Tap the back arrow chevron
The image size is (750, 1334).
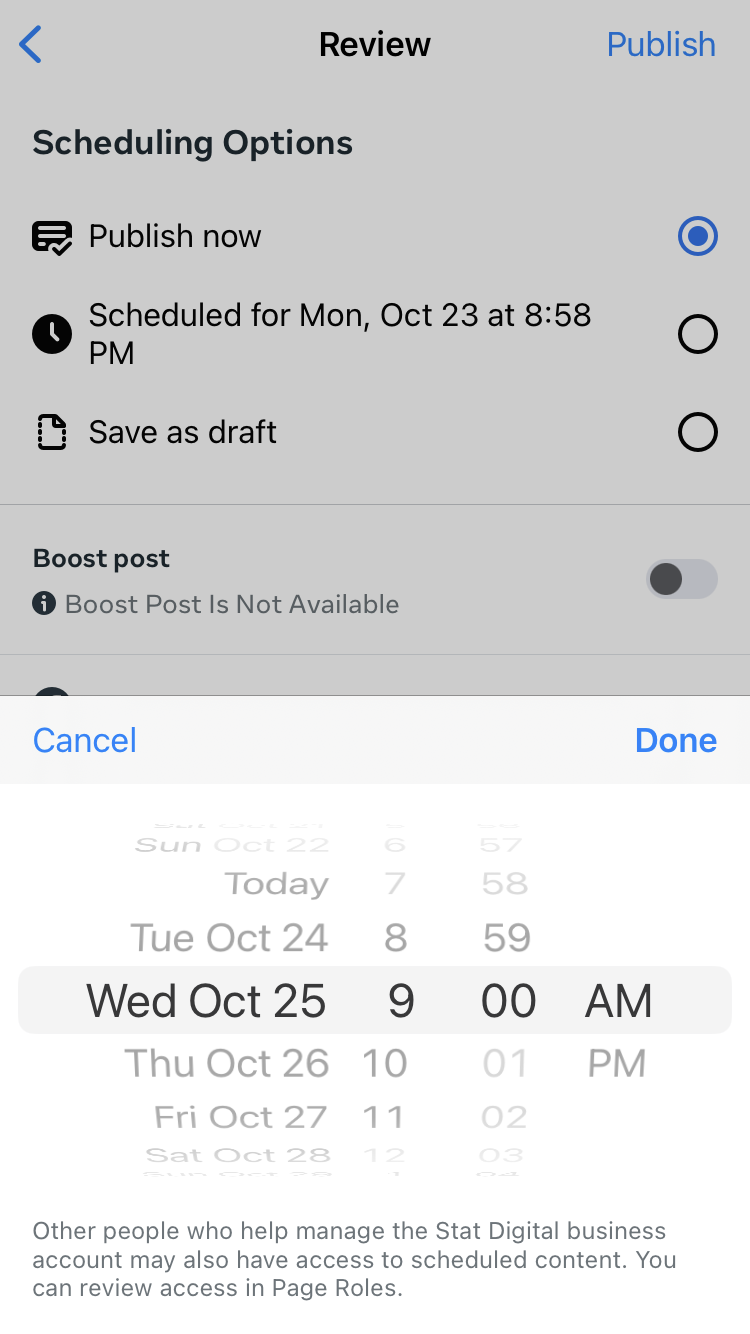tap(29, 44)
